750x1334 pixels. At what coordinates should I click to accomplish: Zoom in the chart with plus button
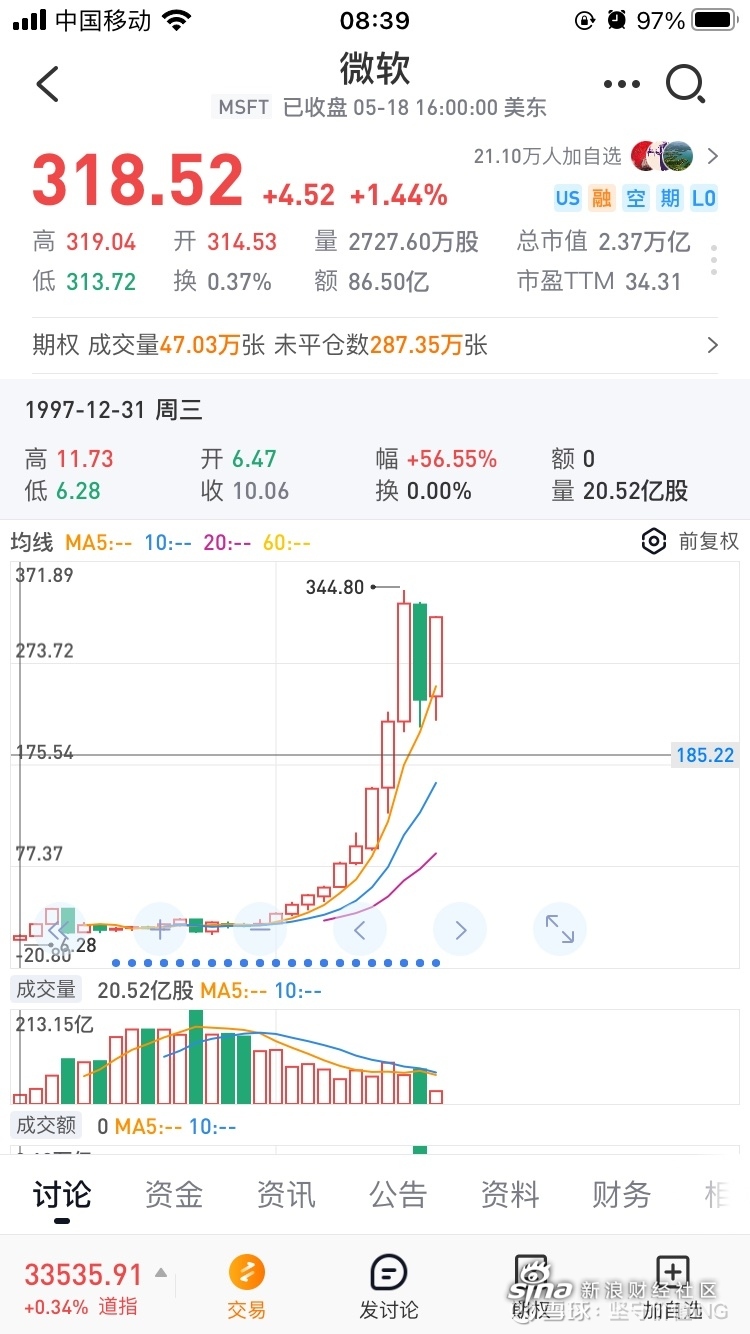pyautogui.click(x=160, y=930)
